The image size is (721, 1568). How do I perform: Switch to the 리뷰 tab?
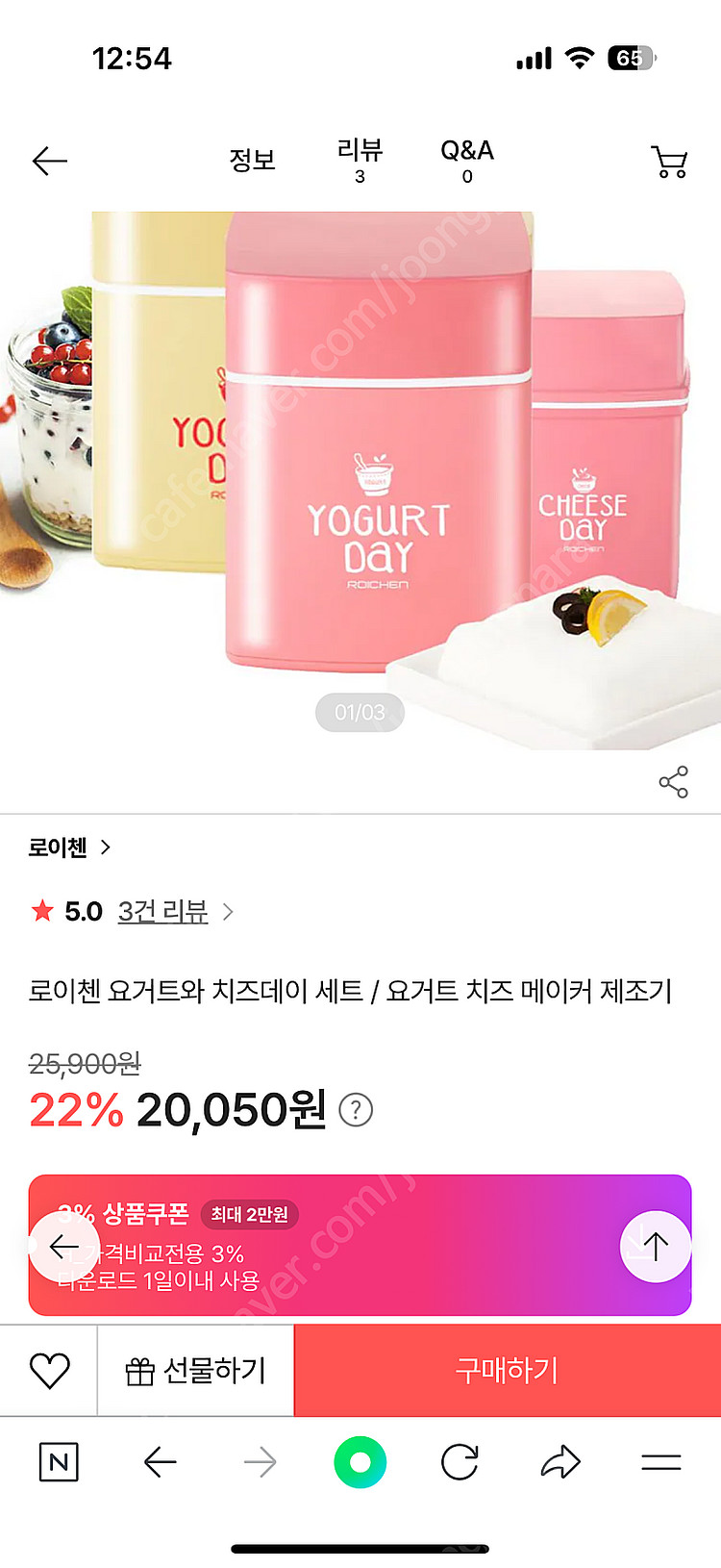[x=360, y=160]
